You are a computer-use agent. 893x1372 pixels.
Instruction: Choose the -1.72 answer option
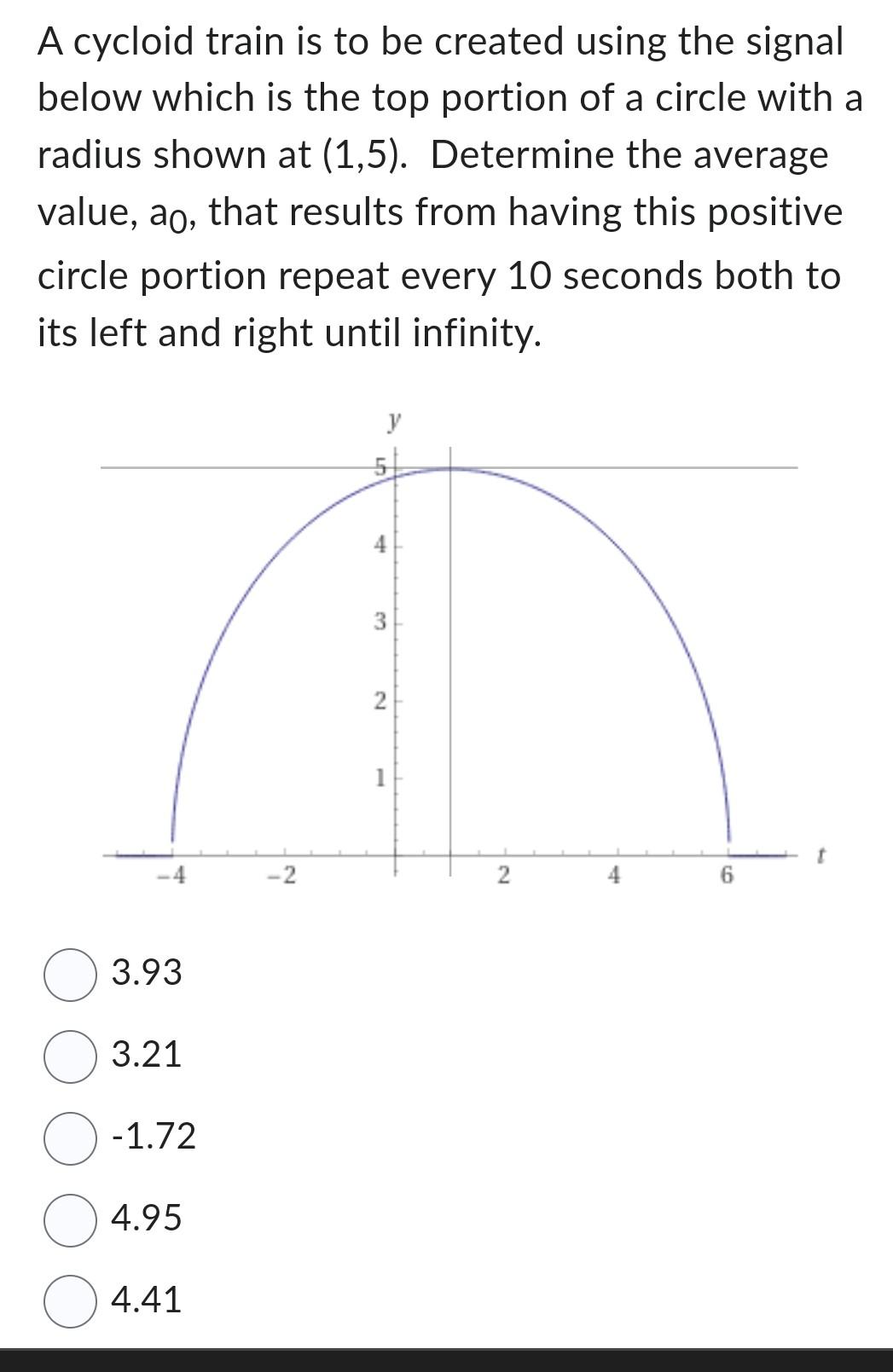[68, 1137]
